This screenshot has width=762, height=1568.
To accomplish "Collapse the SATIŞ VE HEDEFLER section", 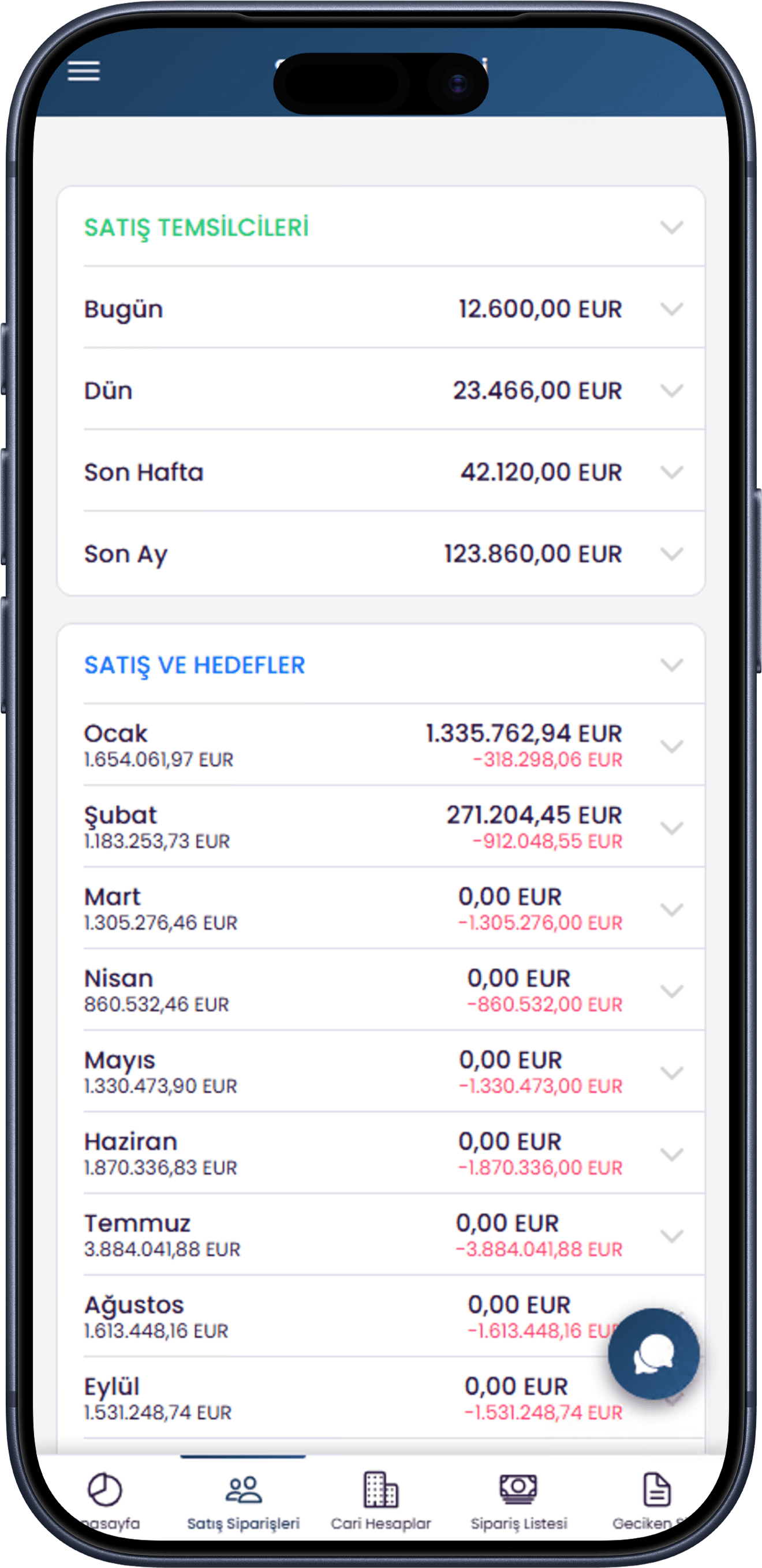I will (671, 665).
